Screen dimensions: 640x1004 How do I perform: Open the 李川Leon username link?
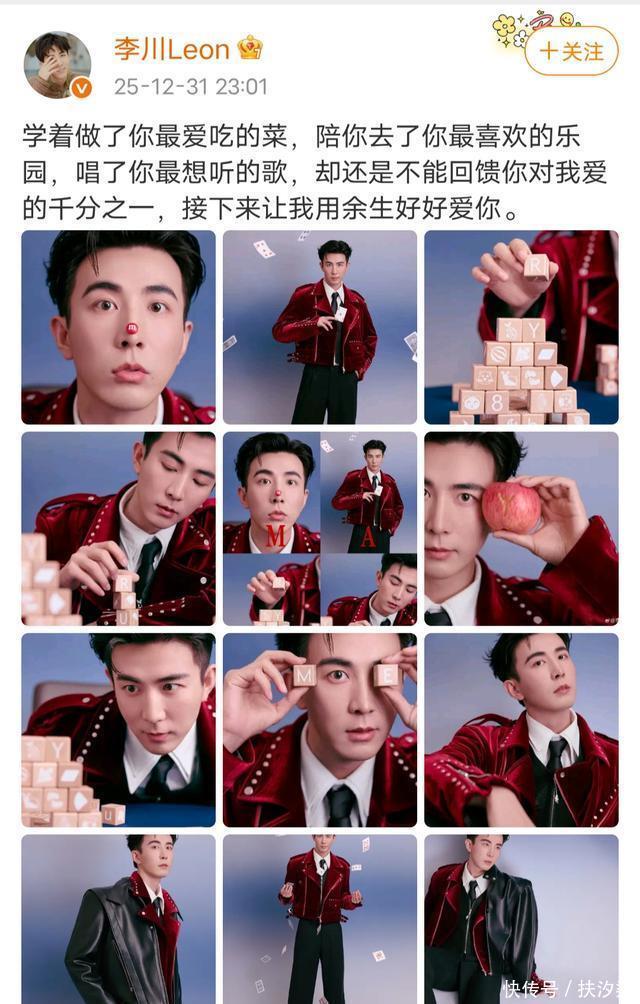click(172, 49)
